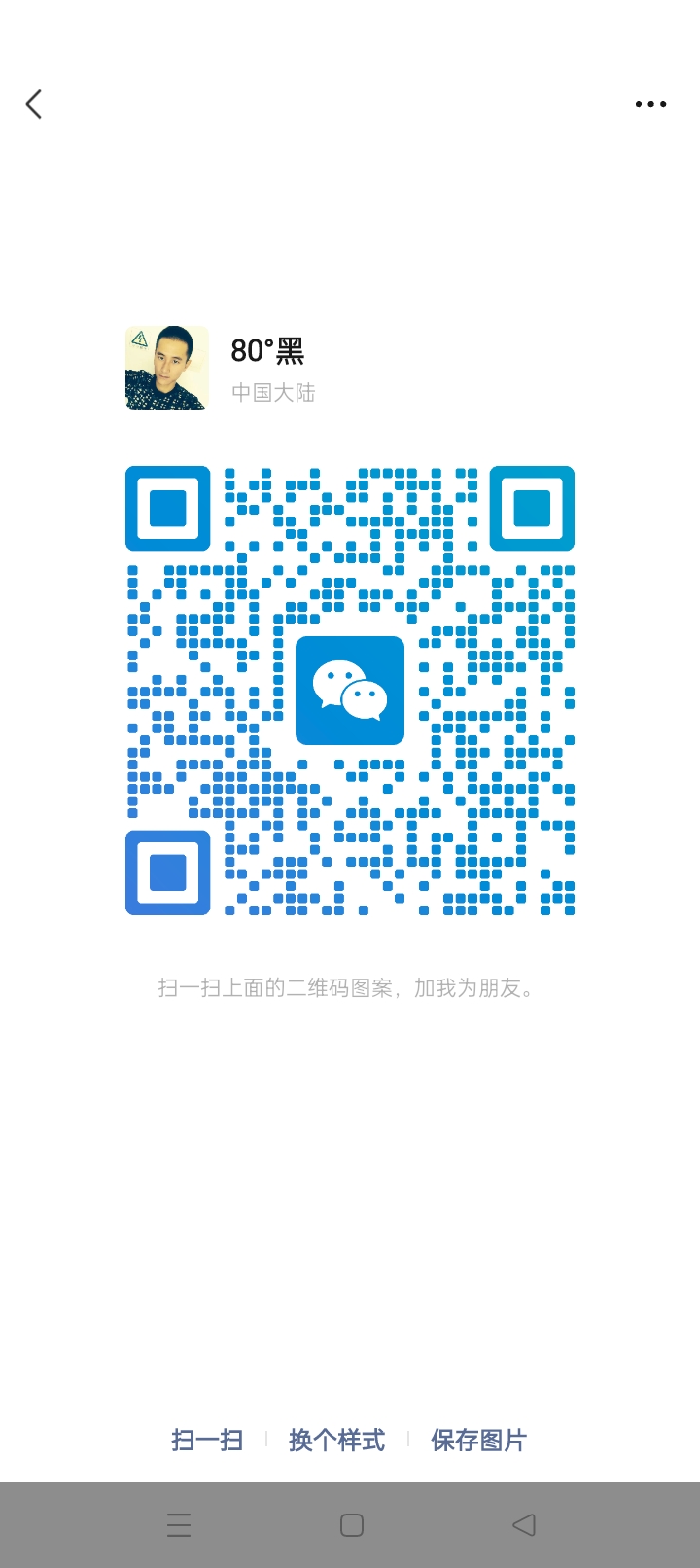Screen dimensions: 700x1568
Task: Save the image with 保存图片
Action: (478, 1440)
